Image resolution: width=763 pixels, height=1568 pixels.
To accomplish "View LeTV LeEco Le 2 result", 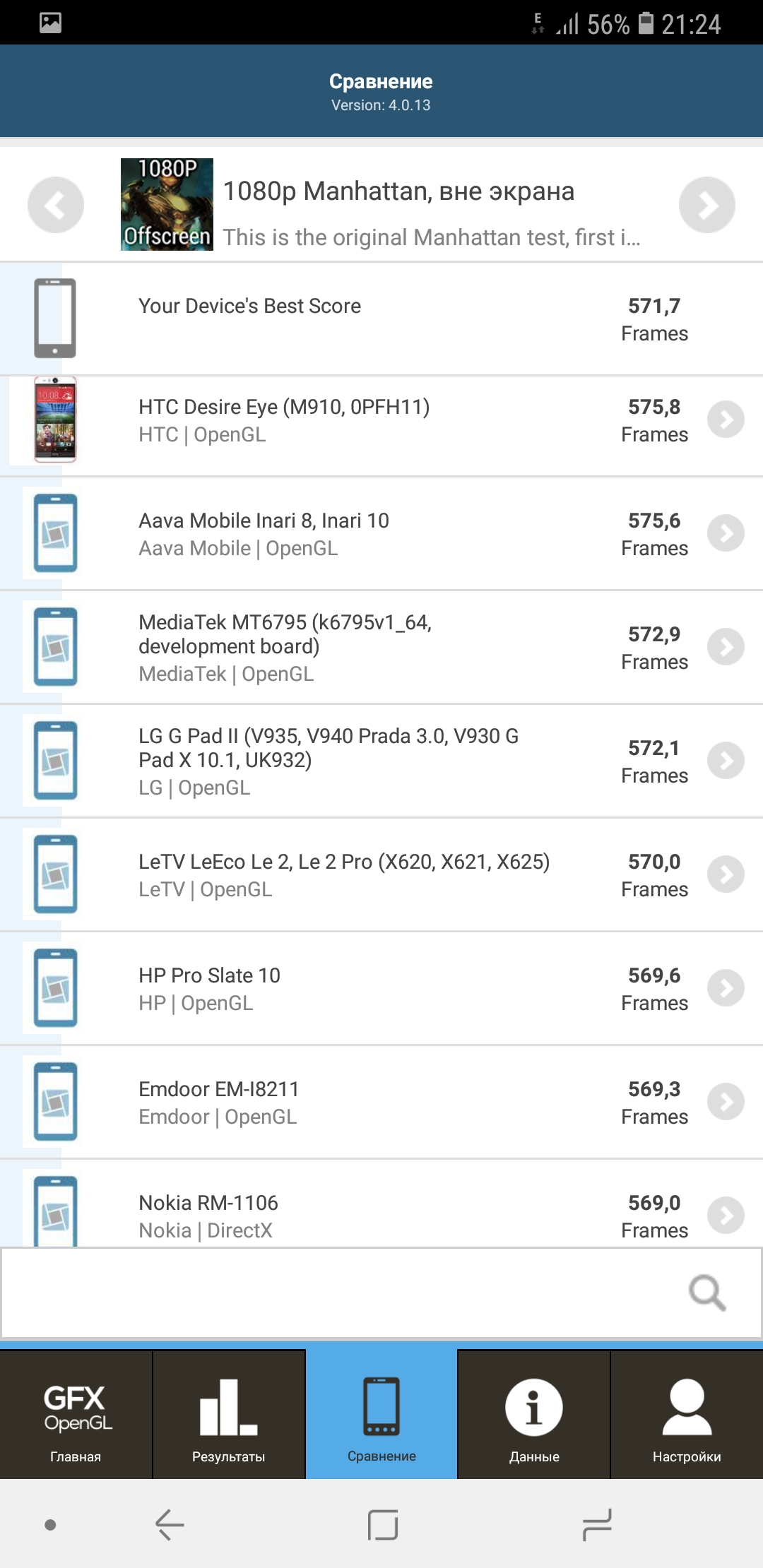I will pyautogui.click(x=726, y=874).
